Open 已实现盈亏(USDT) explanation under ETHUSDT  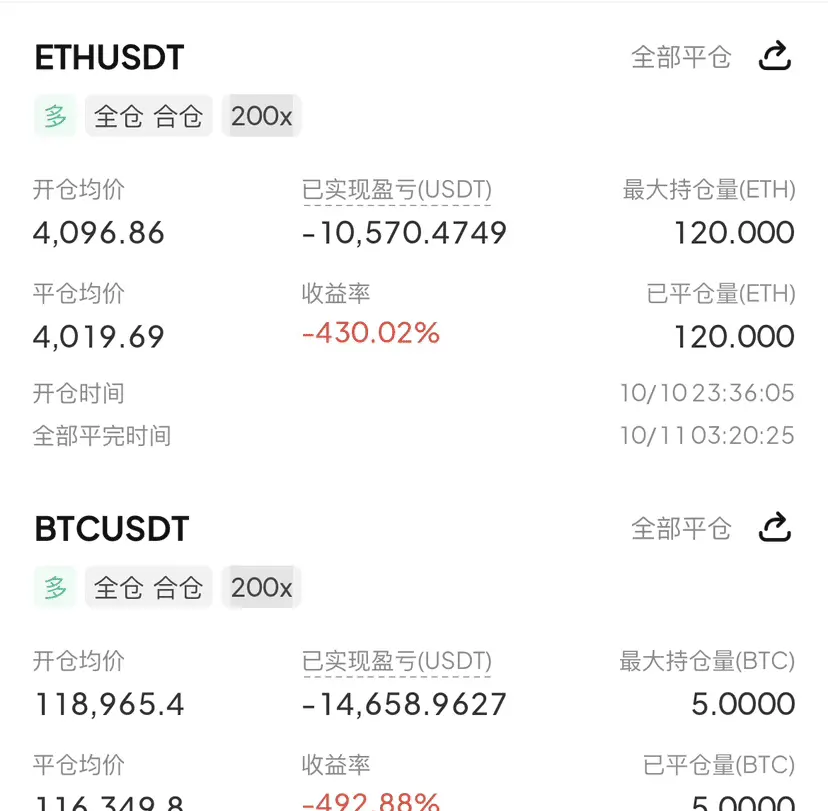pos(397,190)
